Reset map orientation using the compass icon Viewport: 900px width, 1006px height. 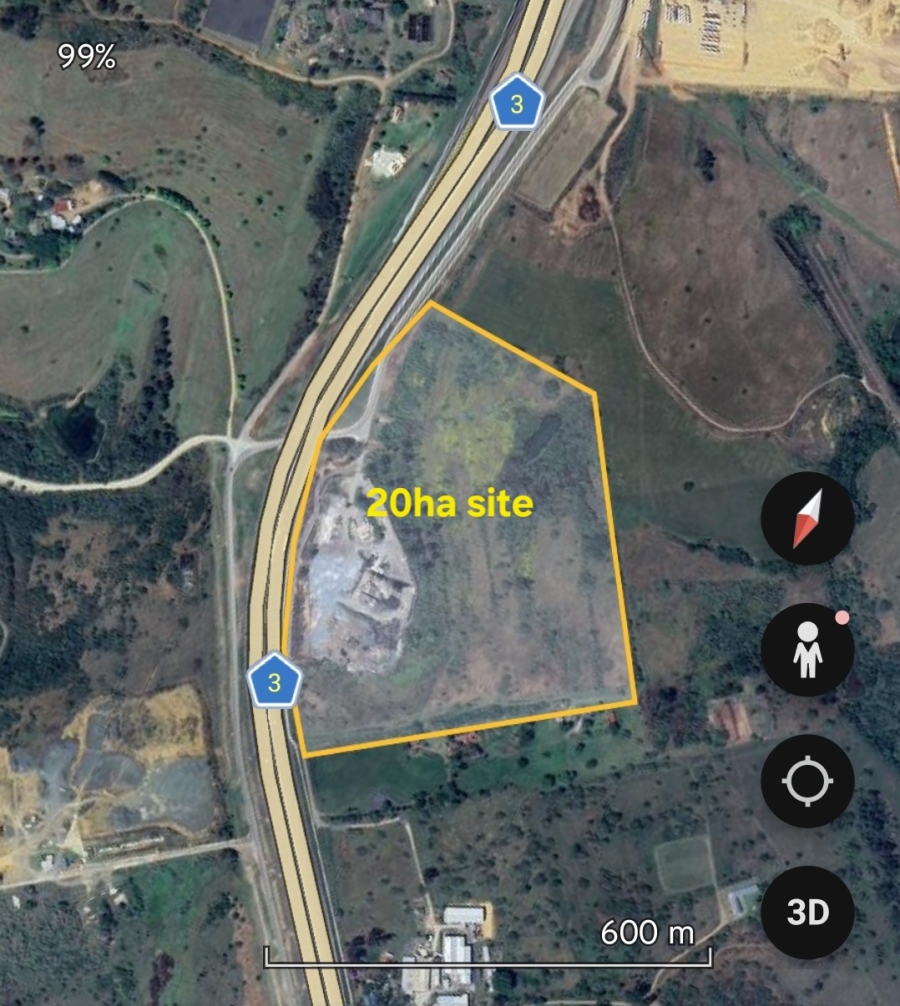pyautogui.click(x=807, y=518)
